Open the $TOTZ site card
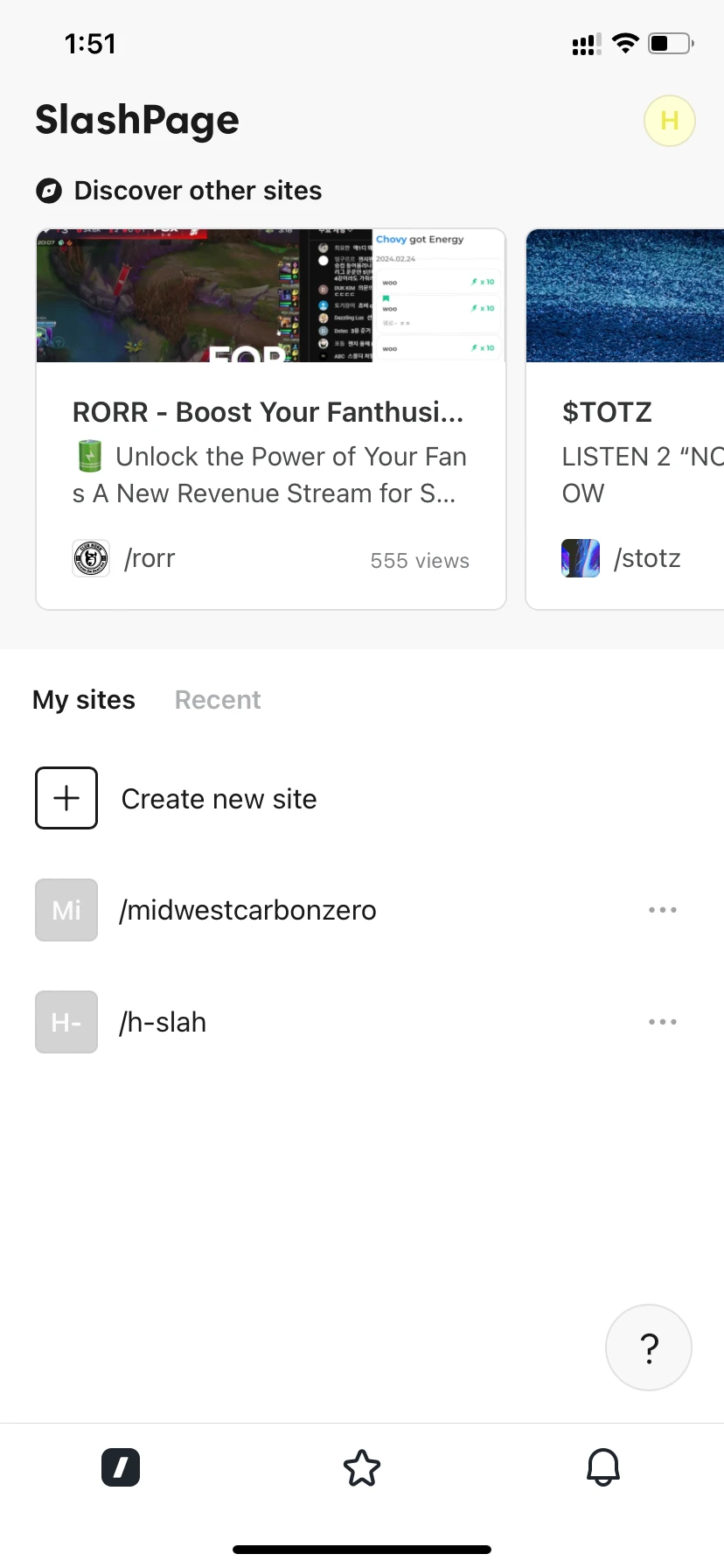Screen dimensions: 724x1568 click(624, 419)
